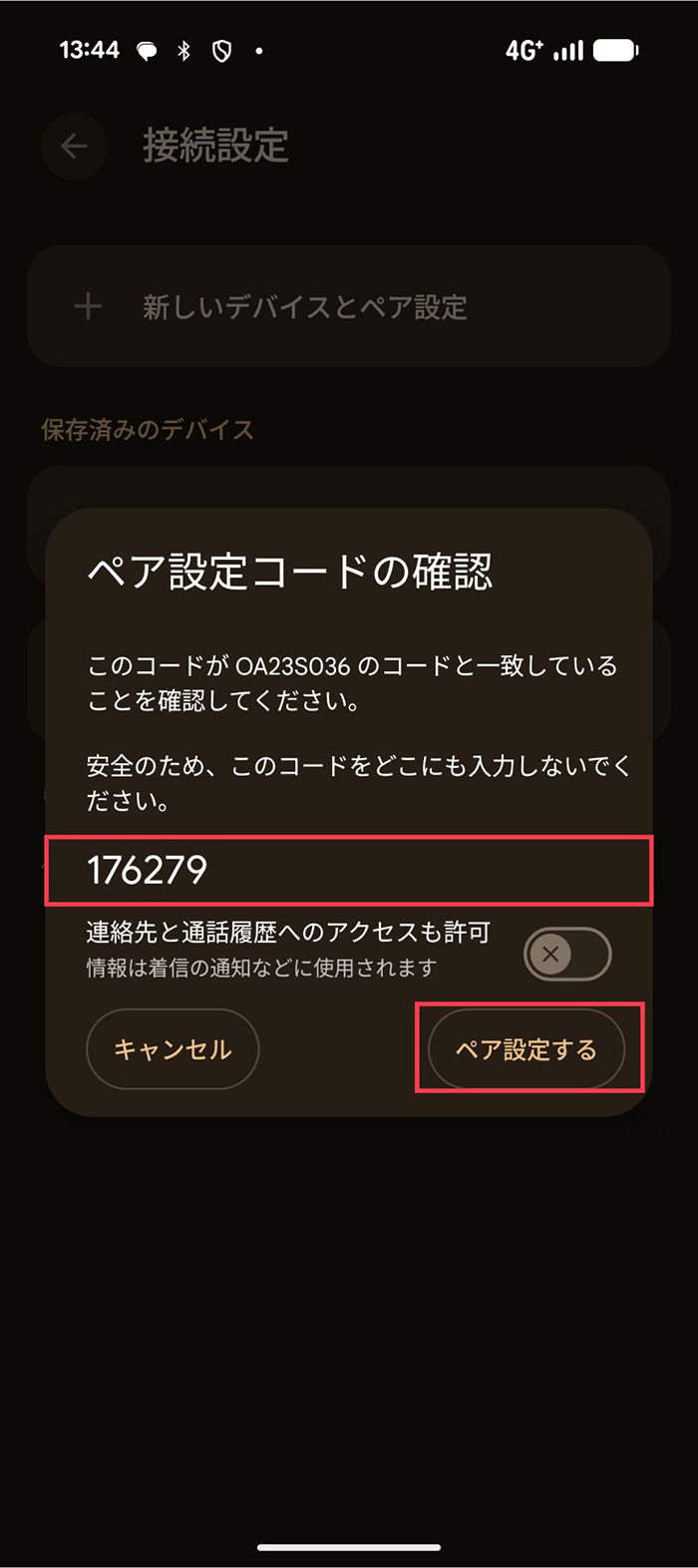Confirm pairing with ペア設定する
The width and height of the screenshot is (698, 1568).
pos(526,1049)
